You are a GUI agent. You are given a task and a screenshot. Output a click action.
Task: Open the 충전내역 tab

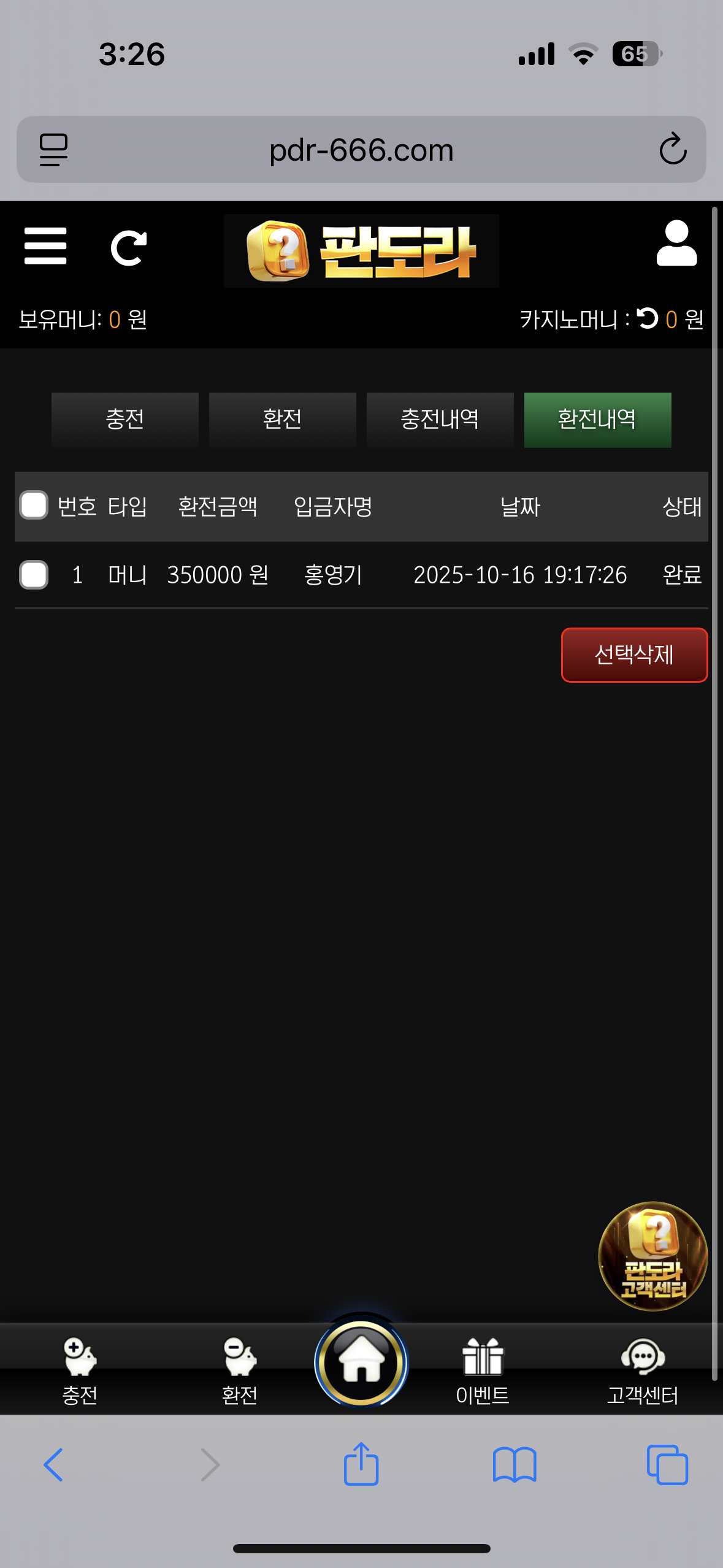click(x=440, y=420)
